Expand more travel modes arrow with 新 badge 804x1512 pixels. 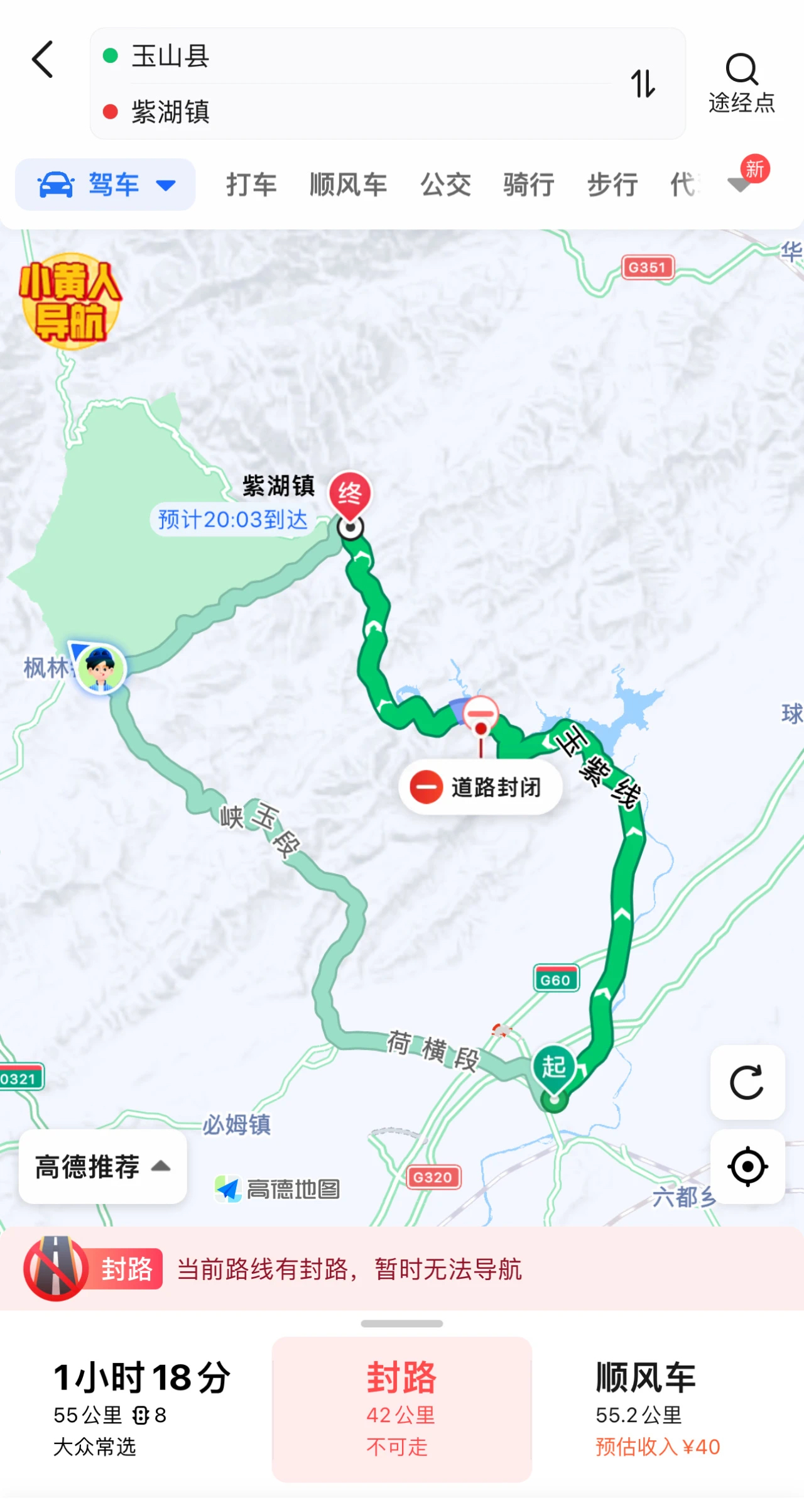tap(741, 184)
